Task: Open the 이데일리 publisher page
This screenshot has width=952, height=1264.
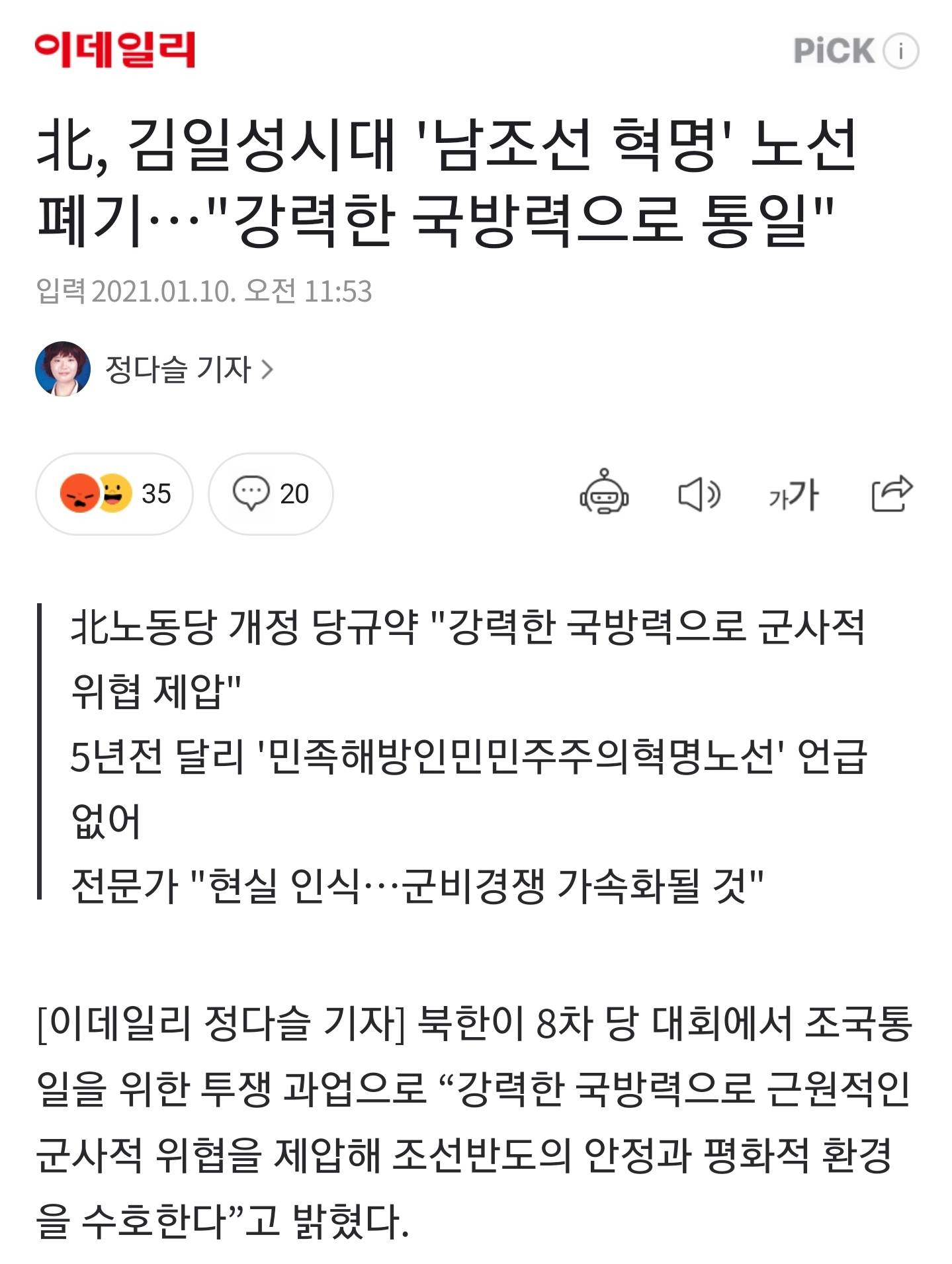Action: click(x=115, y=50)
